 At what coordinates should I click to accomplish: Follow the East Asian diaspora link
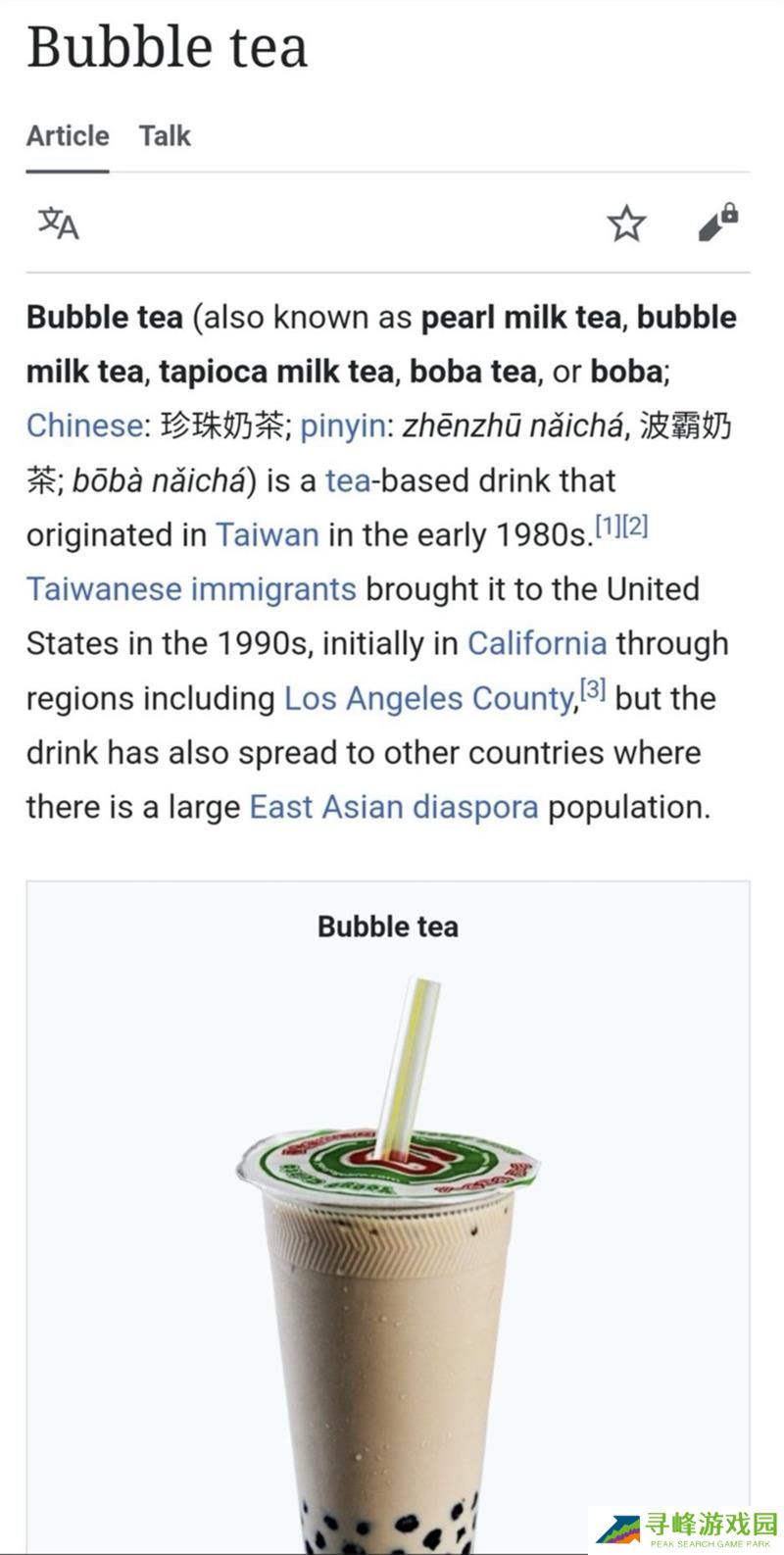click(394, 807)
